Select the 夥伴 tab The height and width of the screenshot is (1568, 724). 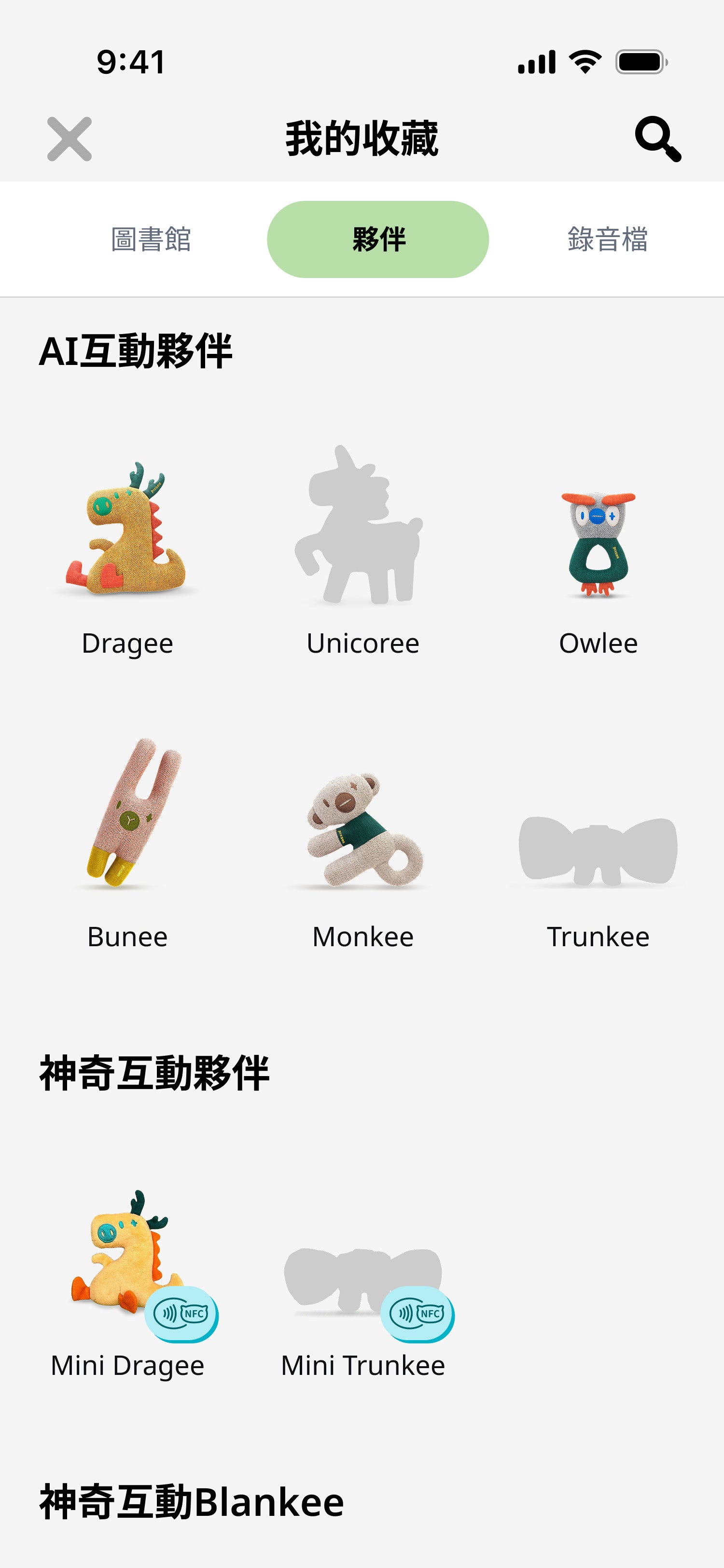coord(378,239)
